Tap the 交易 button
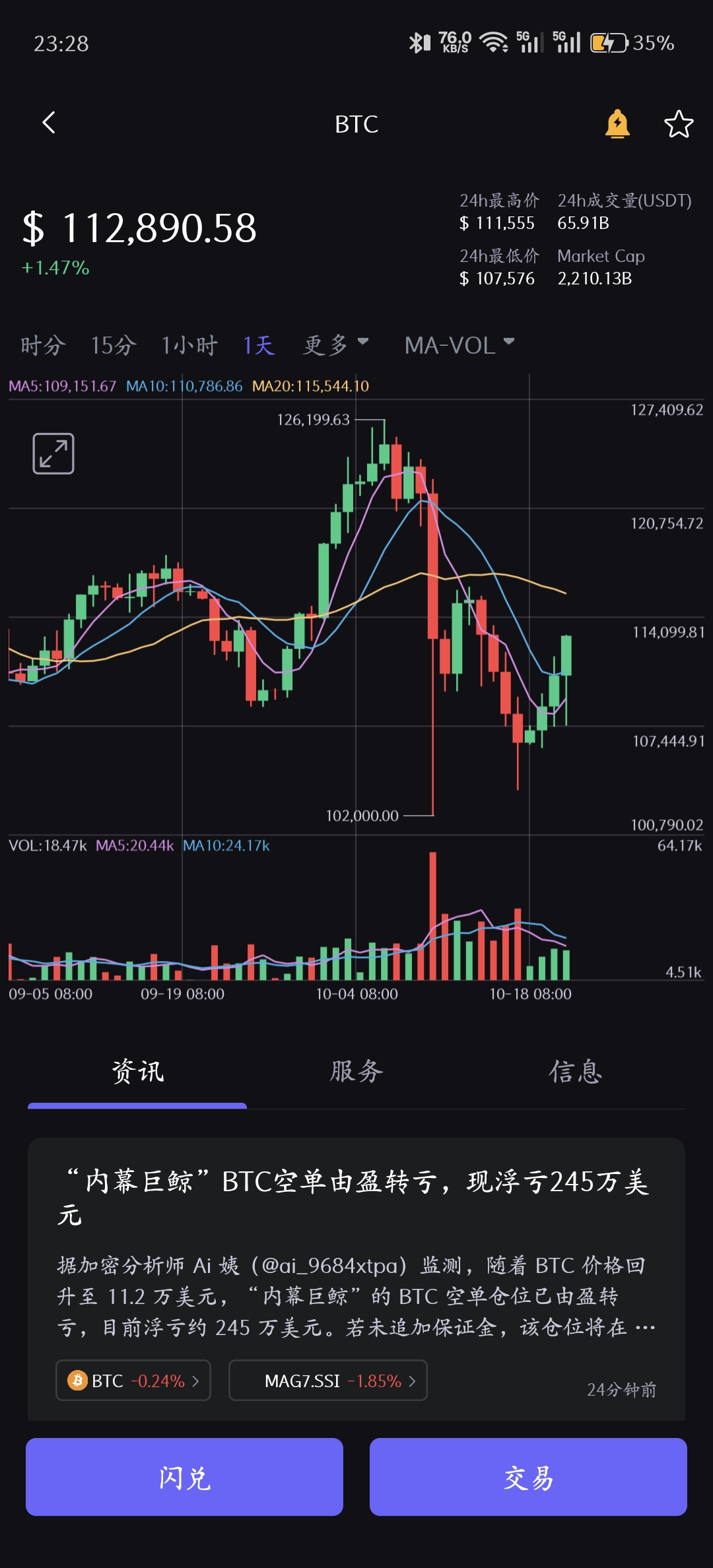Image resolution: width=713 pixels, height=1568 pixels. pos(528,1477)
